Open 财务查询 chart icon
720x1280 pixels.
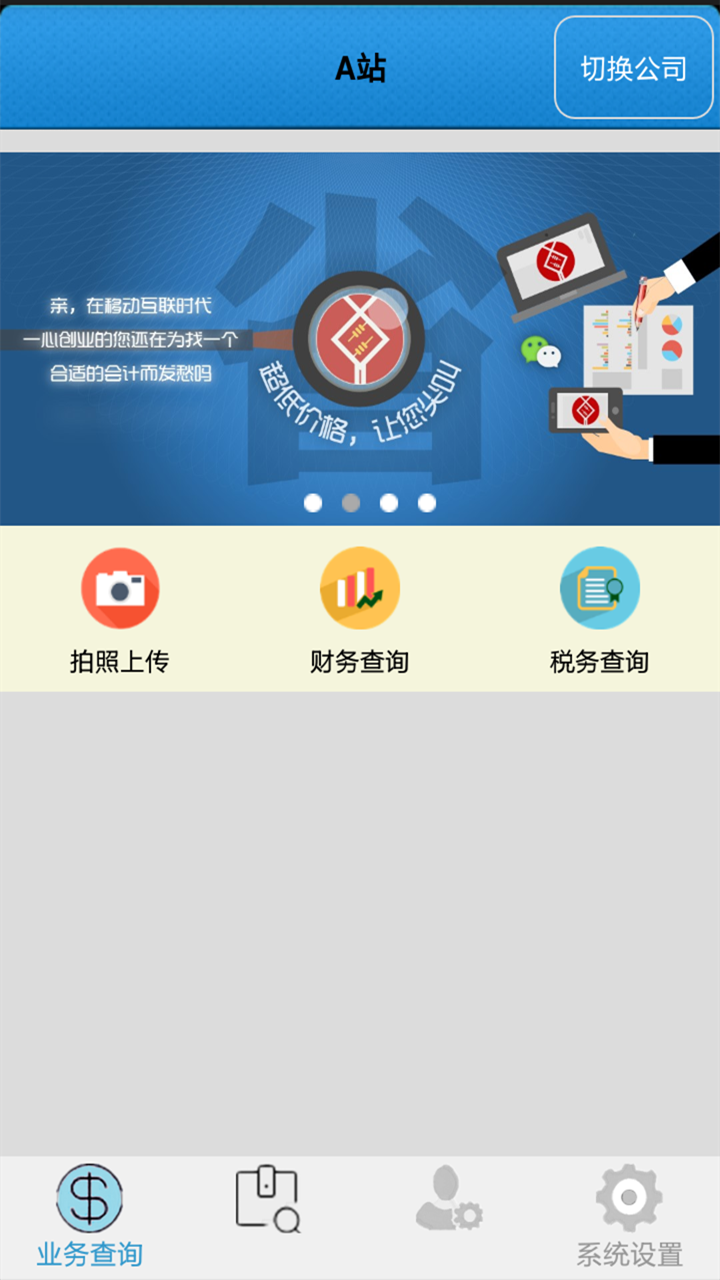tap(360, 589)
